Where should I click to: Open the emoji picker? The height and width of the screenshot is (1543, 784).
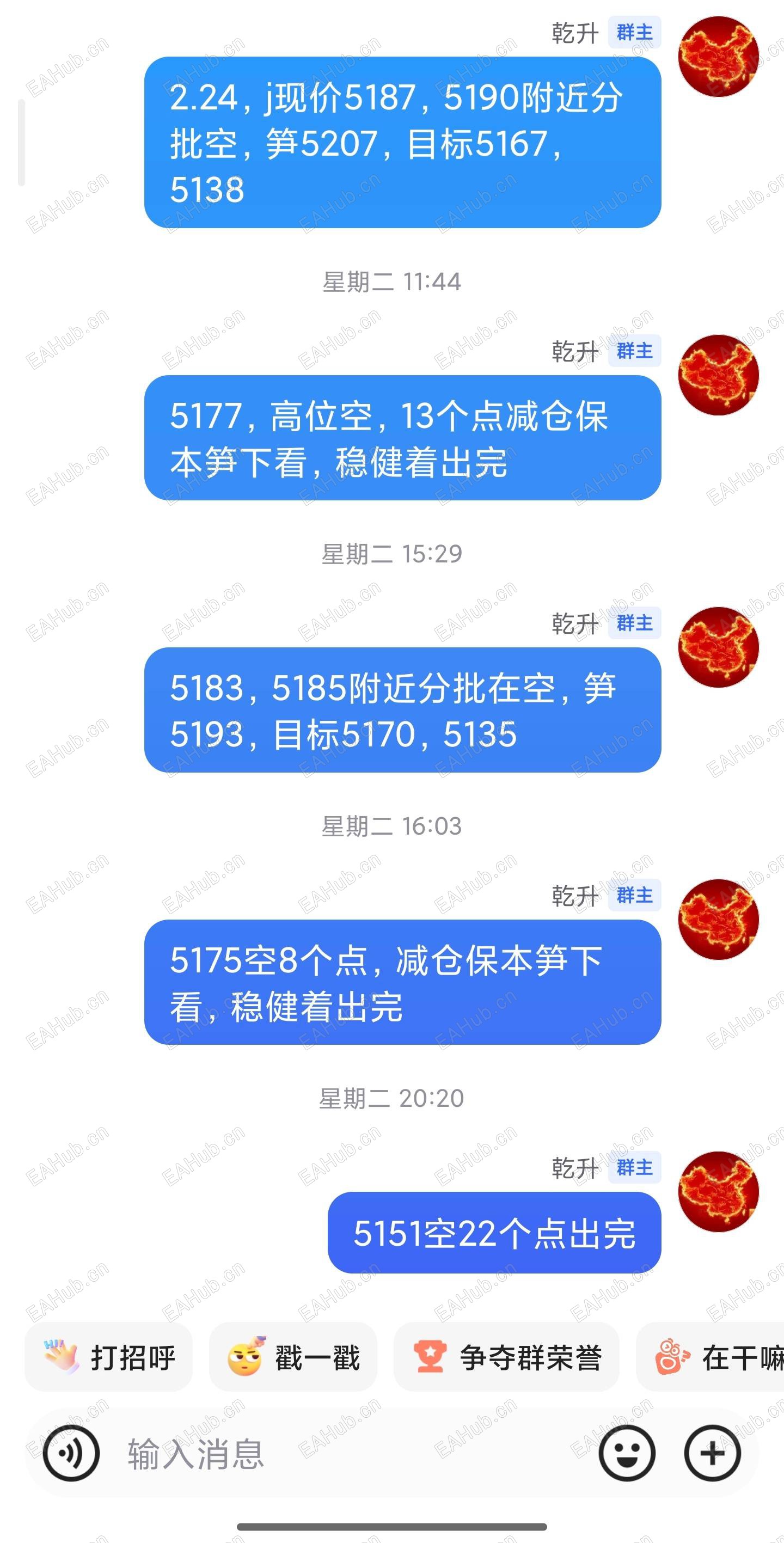627,1453
